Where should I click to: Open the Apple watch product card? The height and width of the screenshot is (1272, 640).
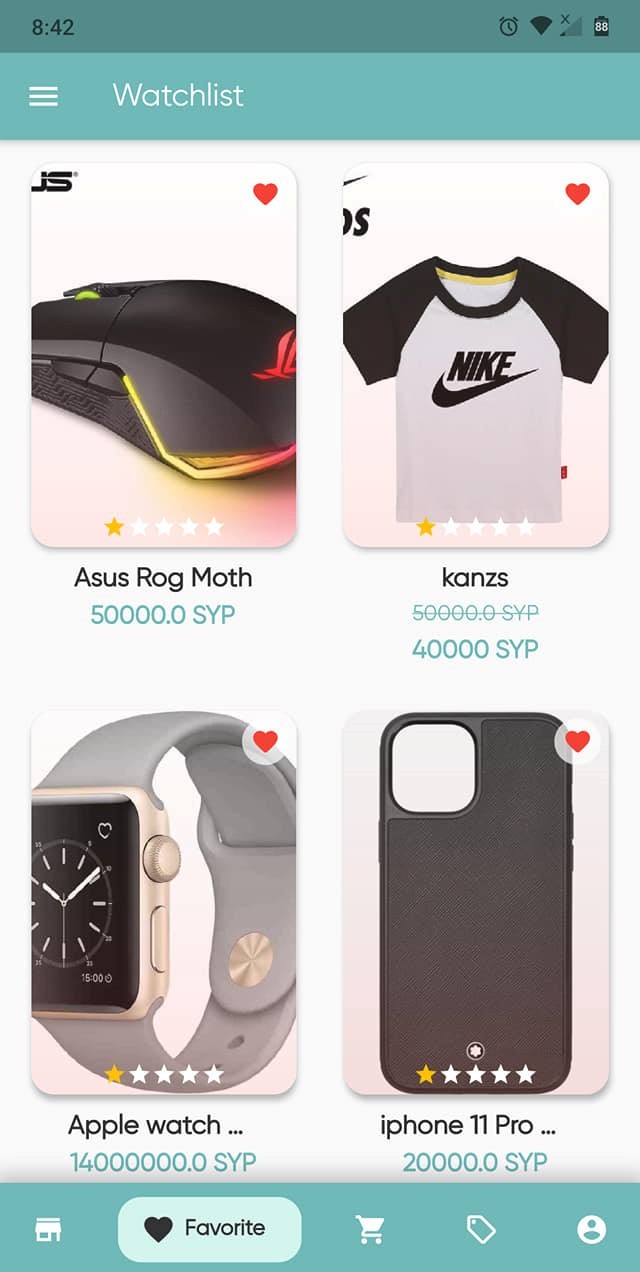164,902
